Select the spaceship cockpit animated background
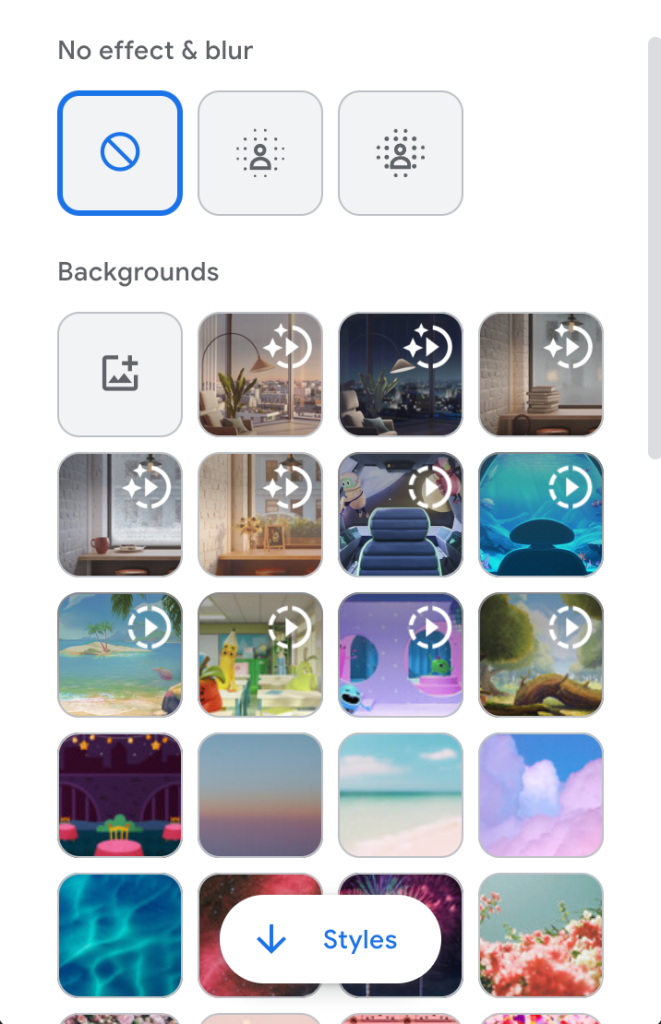The image size is (661, 1024). (x=400, y=514)
